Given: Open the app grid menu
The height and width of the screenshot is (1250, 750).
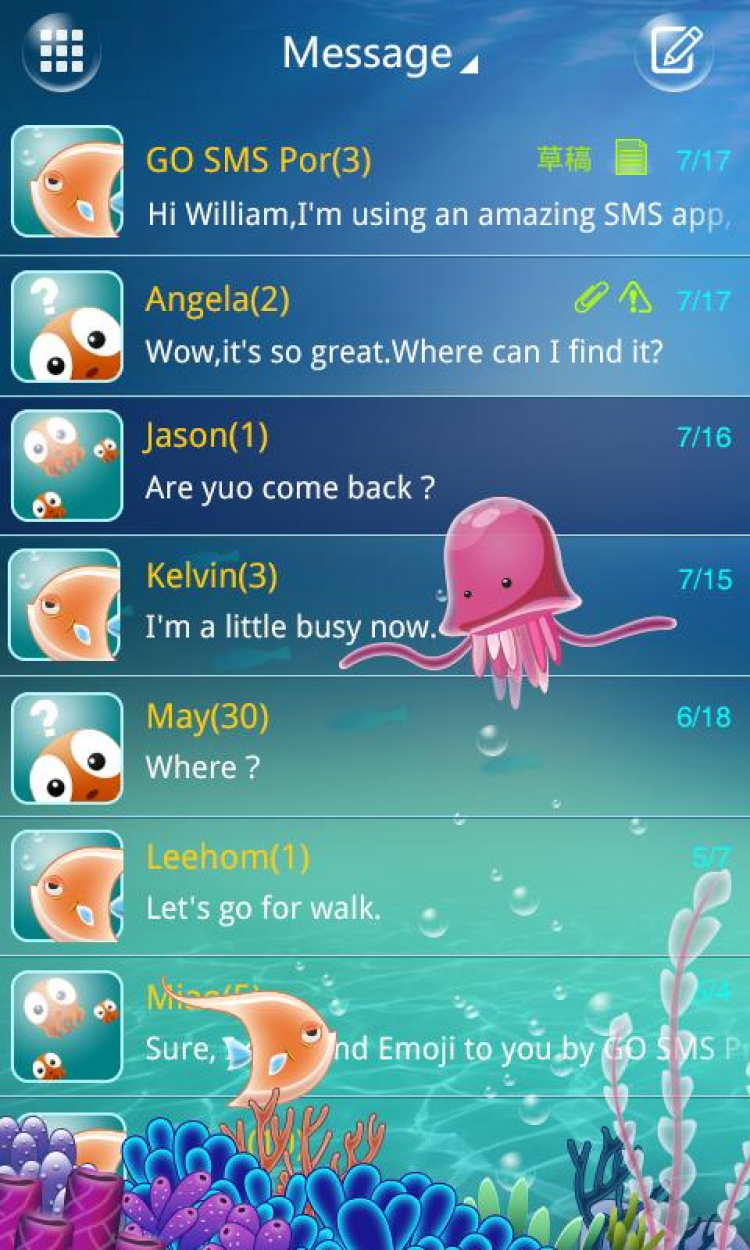Looking at the screenshot, I should point(62,50).
